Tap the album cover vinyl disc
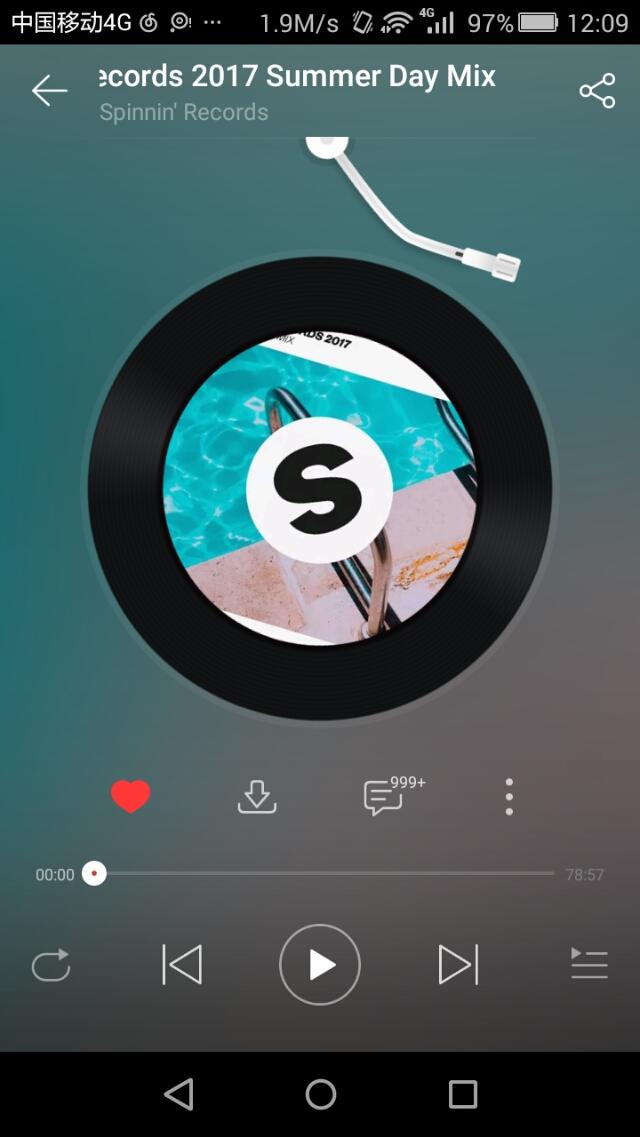640x1137 pixels. click(x=320, y=488)
